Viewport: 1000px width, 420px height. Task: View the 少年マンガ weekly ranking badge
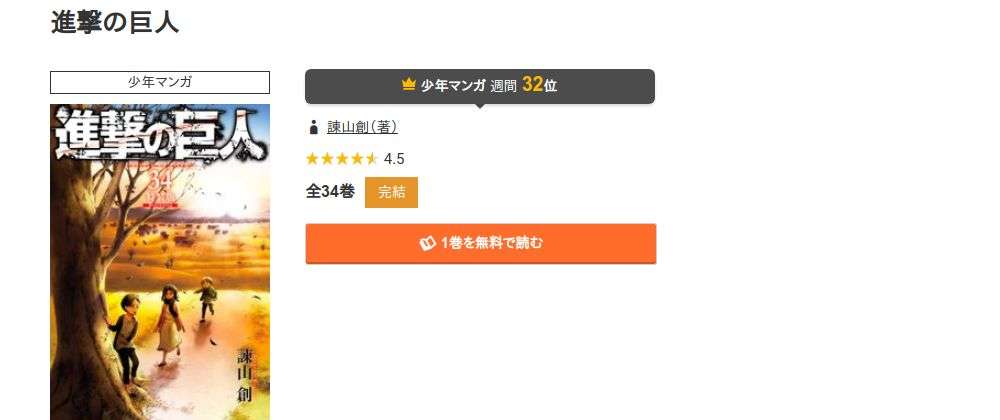point(479,86)
